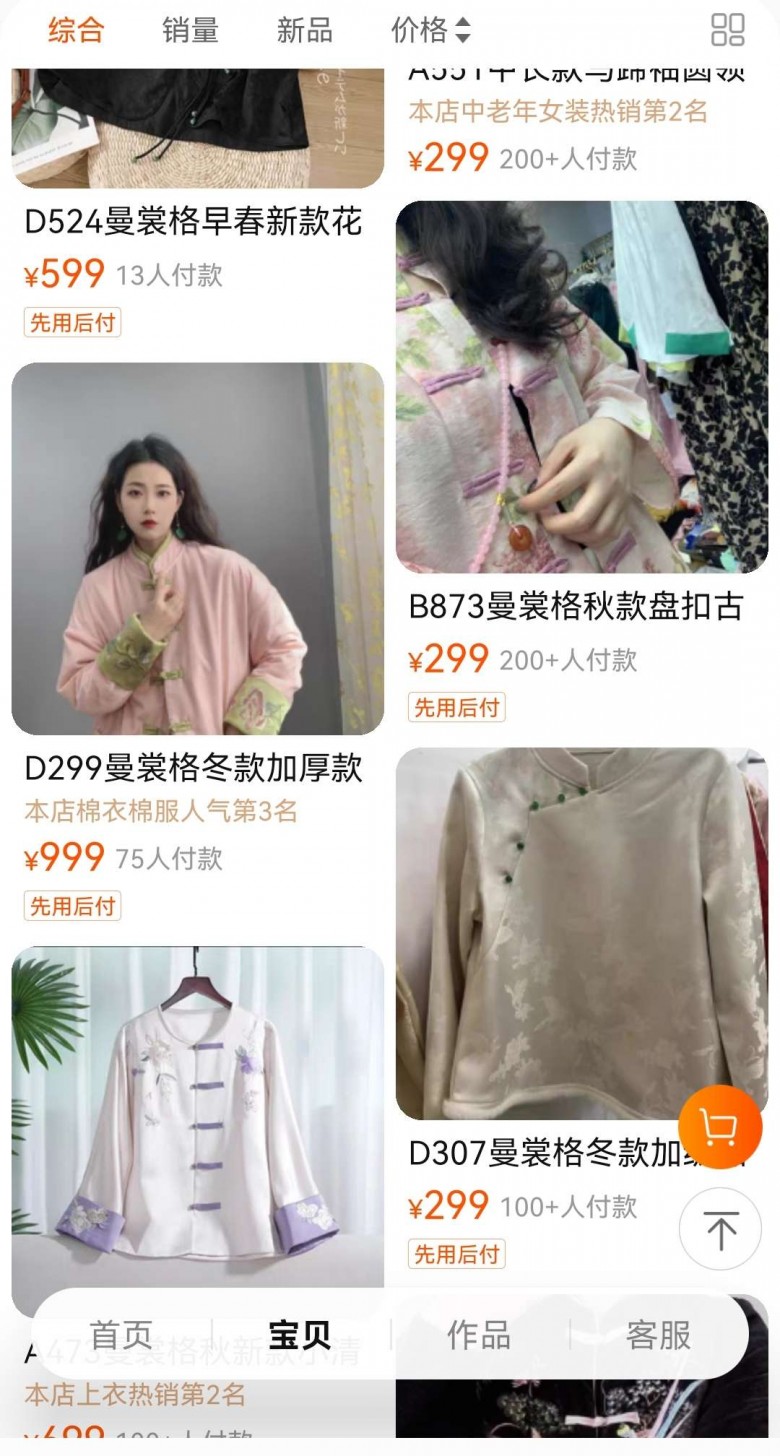
Task: Open the D524曼裳格早春新款花 product
Action: click(x=193, y=222)
